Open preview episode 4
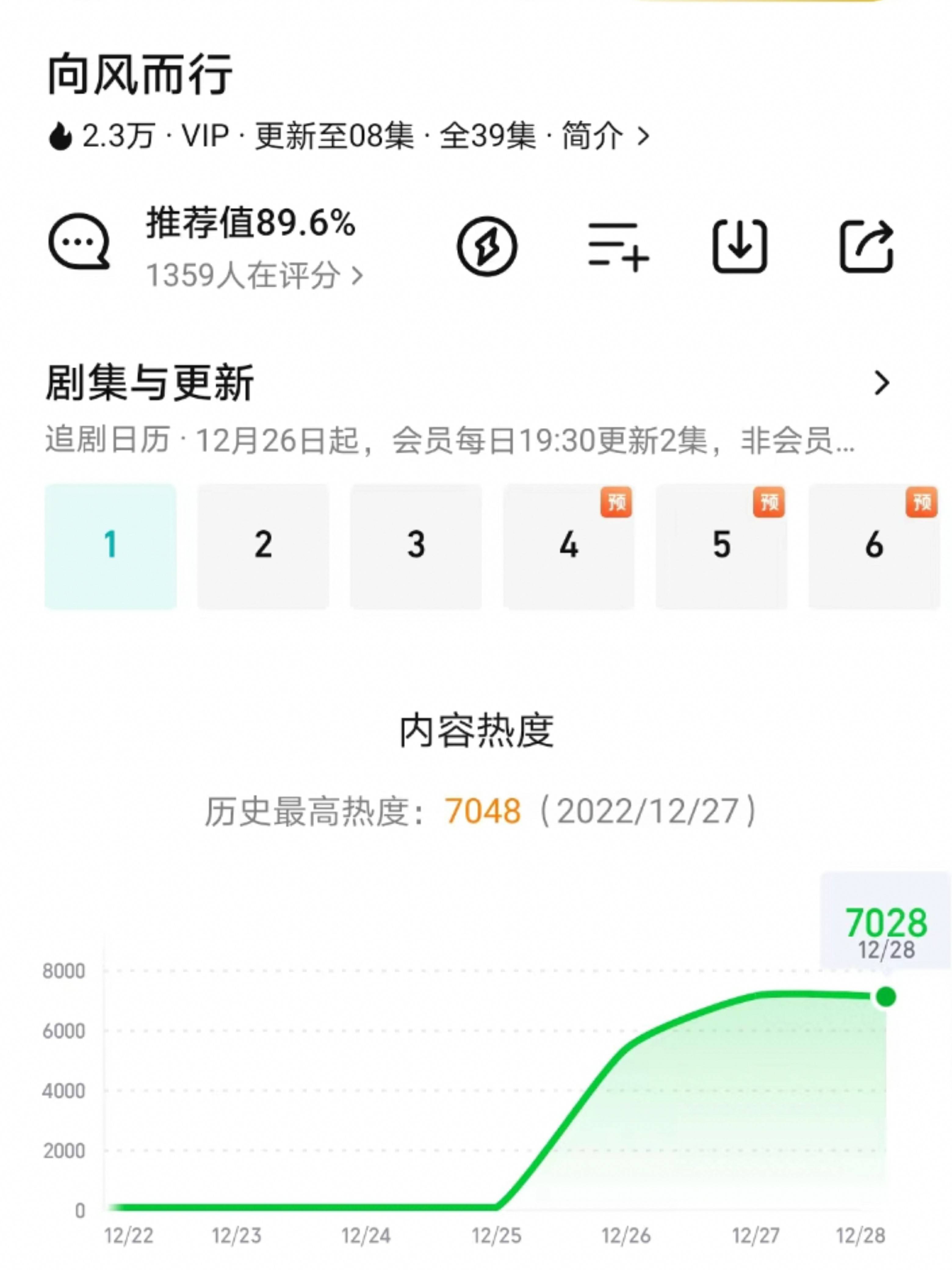This screenshot has width=952, height=1270. point(569,546)
